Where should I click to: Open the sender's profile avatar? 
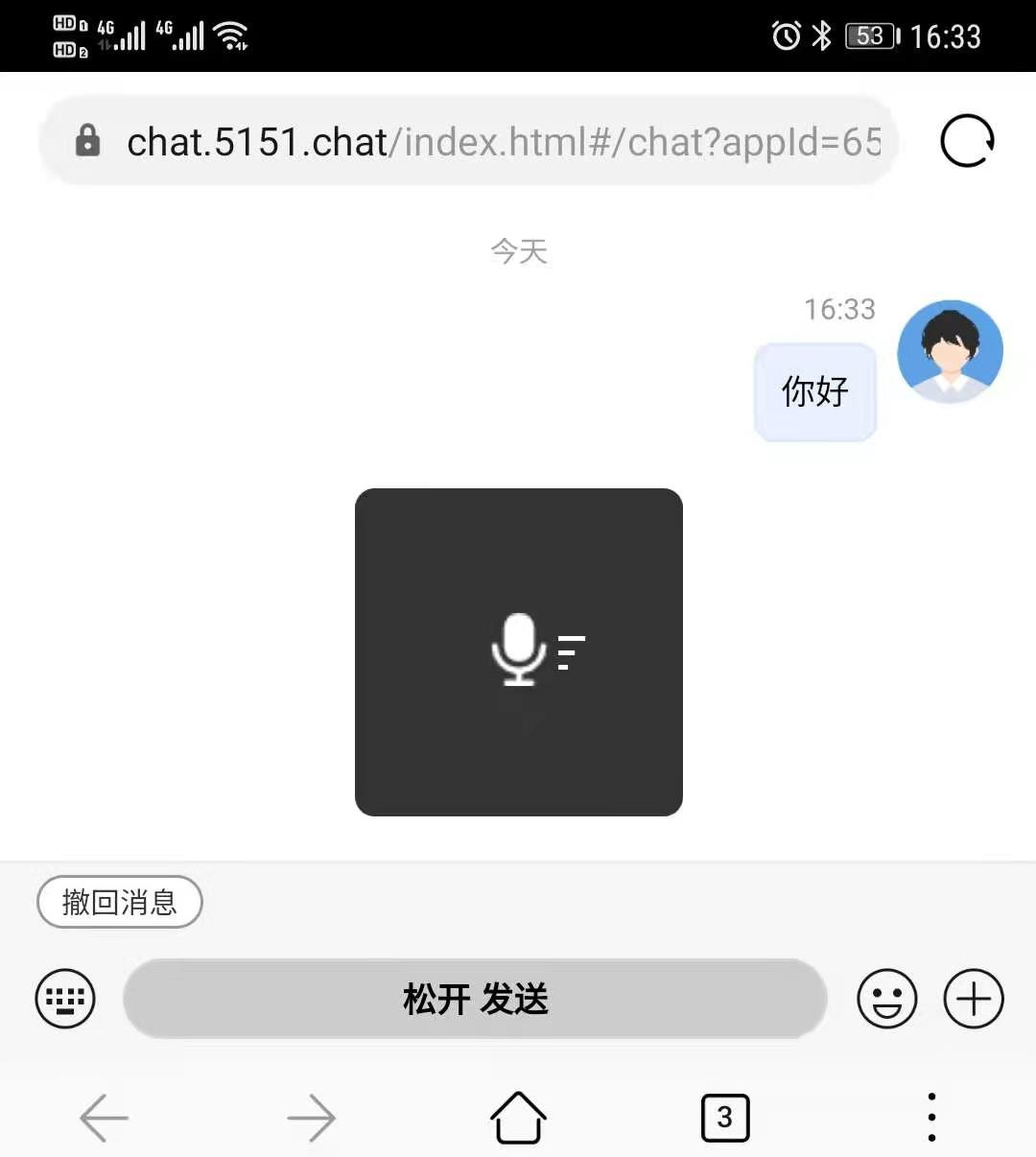(x=950, y=351)
